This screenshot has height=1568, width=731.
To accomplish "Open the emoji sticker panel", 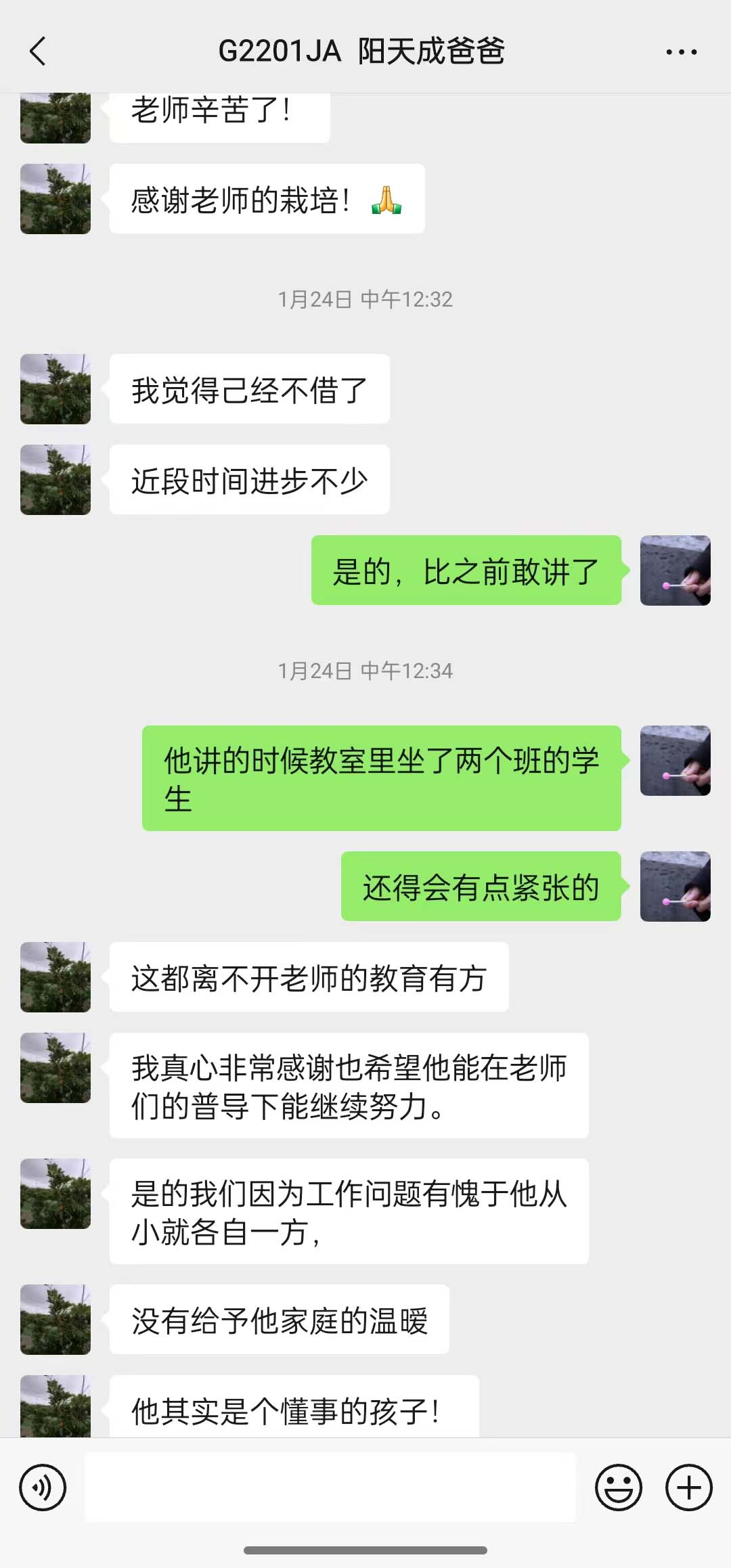I will pyautogui.click(x=618, y=1487).
